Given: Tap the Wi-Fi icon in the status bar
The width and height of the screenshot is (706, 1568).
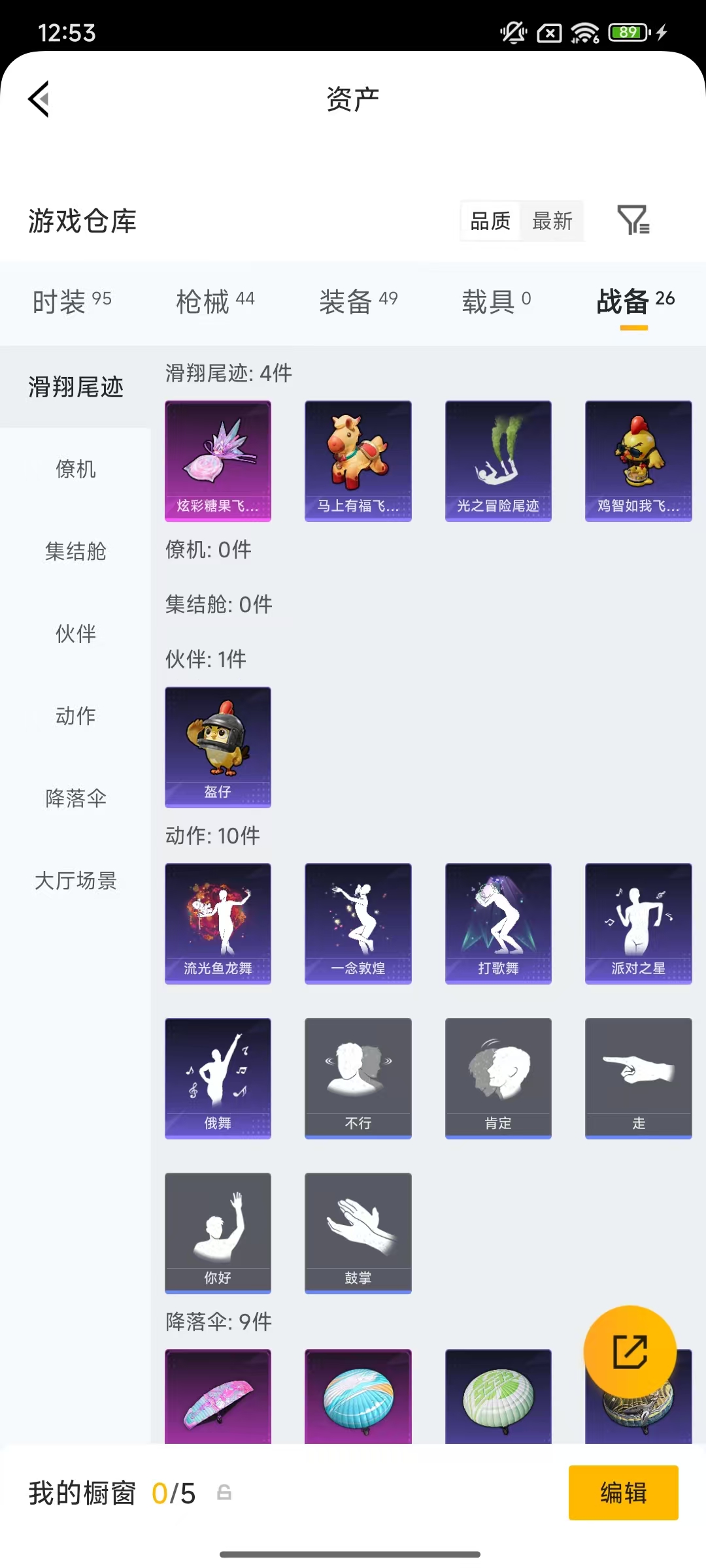Looking at the screenshot, I should click(584, 31).
